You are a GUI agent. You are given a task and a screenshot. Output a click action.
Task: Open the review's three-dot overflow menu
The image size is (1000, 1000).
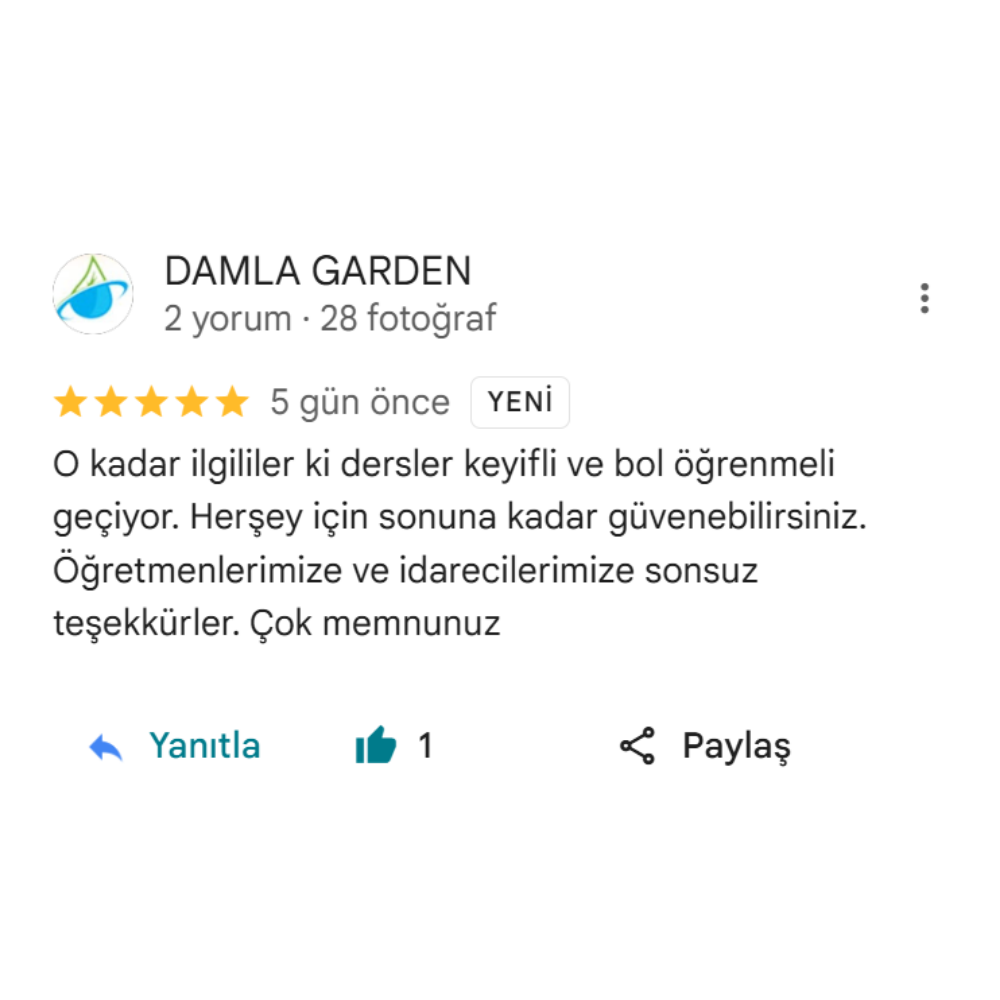point(924,298)
